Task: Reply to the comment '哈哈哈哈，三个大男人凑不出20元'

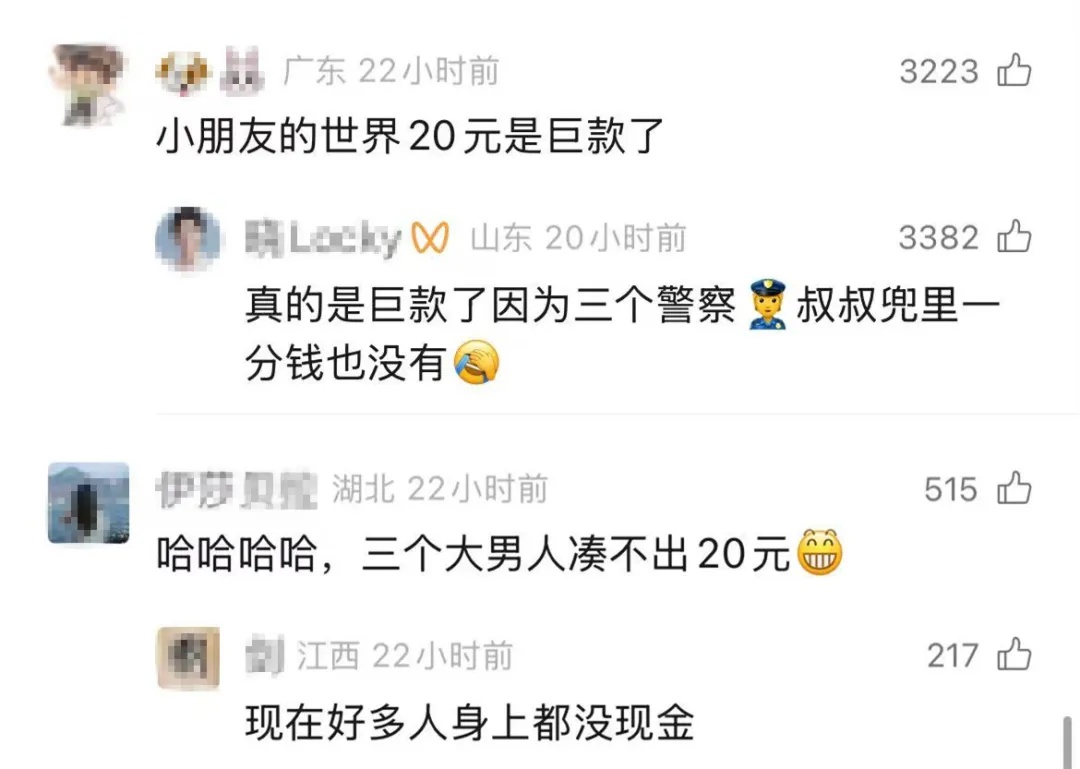Action: [x=470, y=552]
